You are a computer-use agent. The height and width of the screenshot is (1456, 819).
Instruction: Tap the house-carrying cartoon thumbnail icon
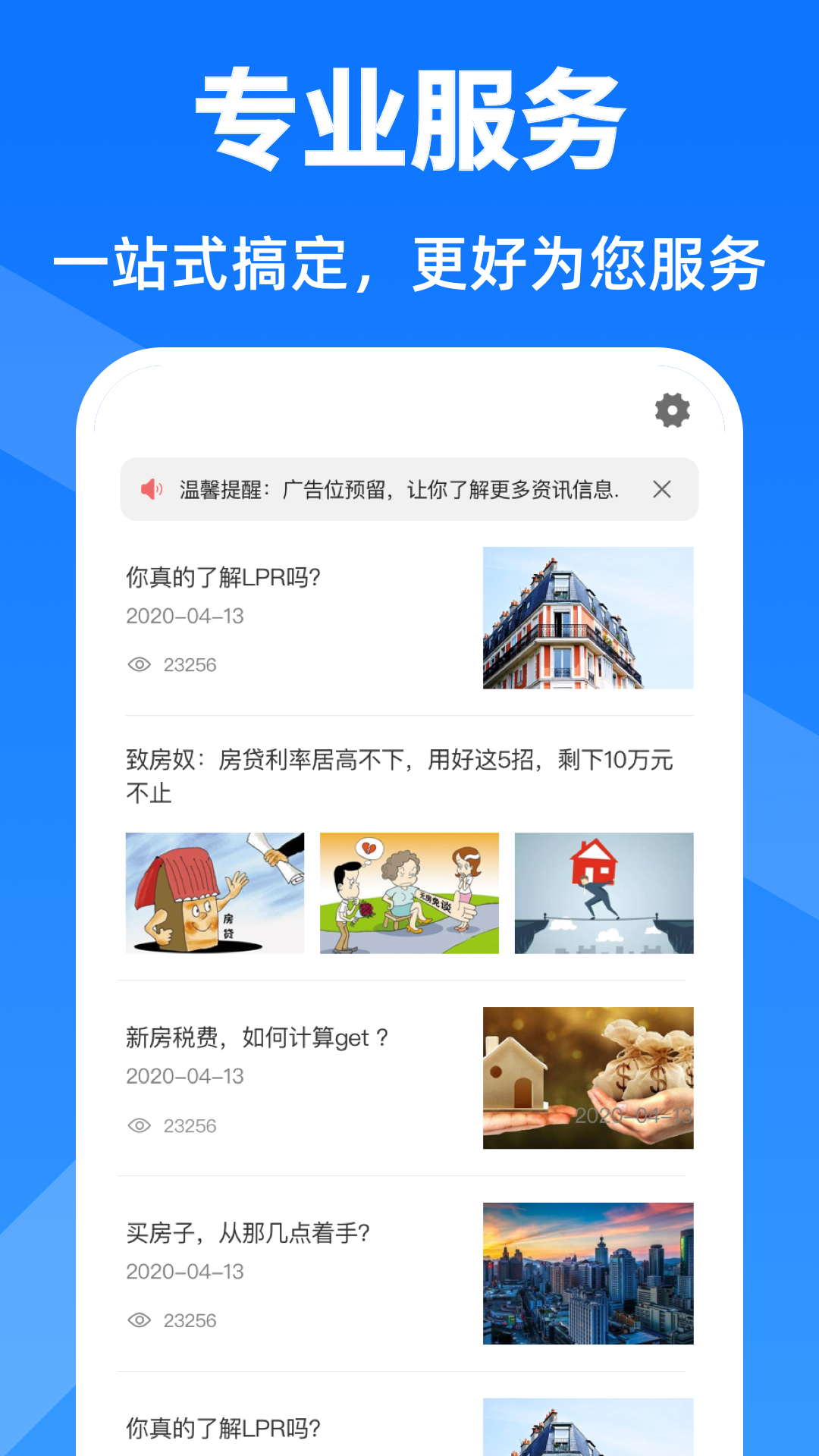pos(604,893)
